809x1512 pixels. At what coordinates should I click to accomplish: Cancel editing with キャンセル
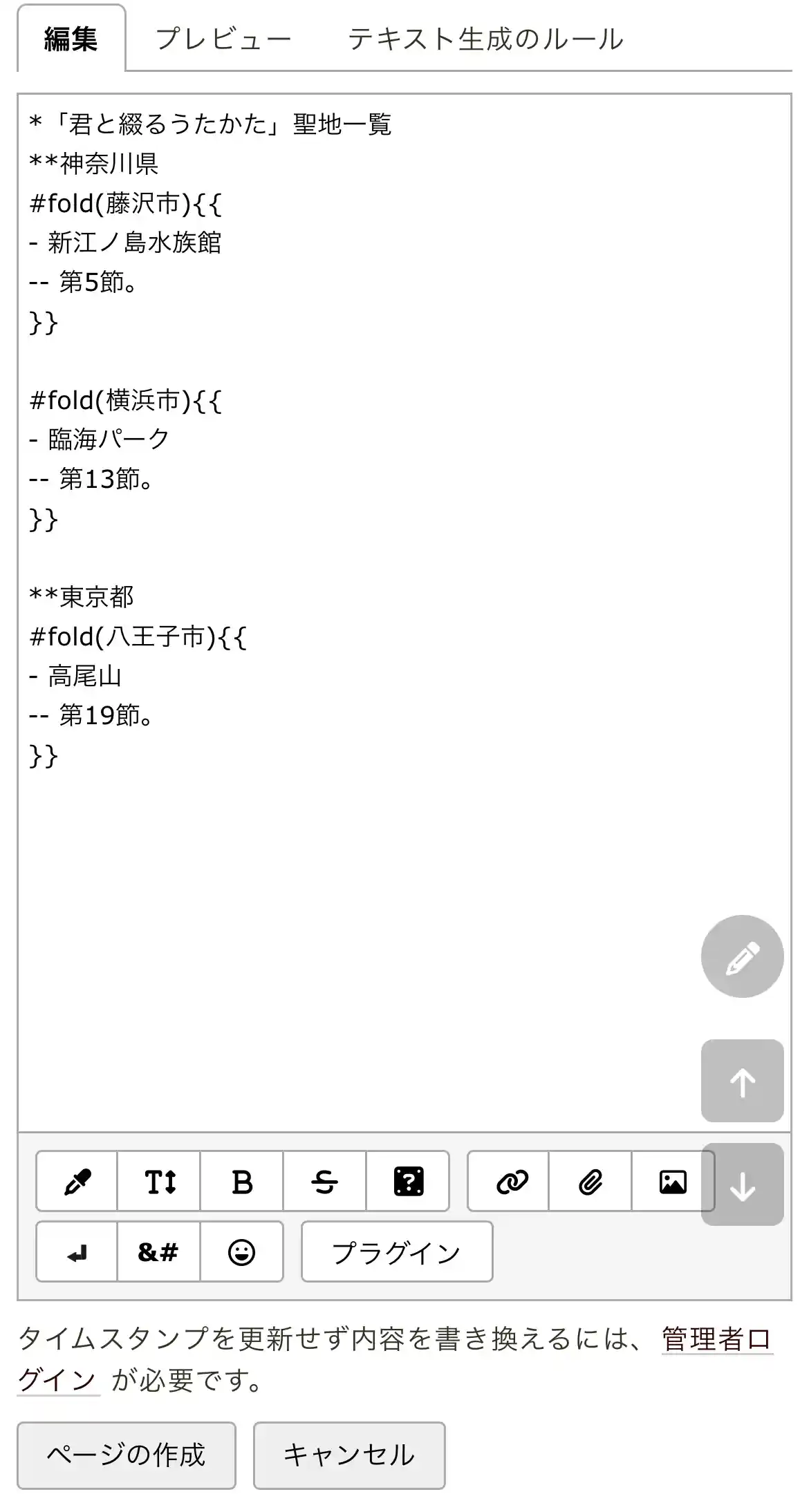(349, 1455)
